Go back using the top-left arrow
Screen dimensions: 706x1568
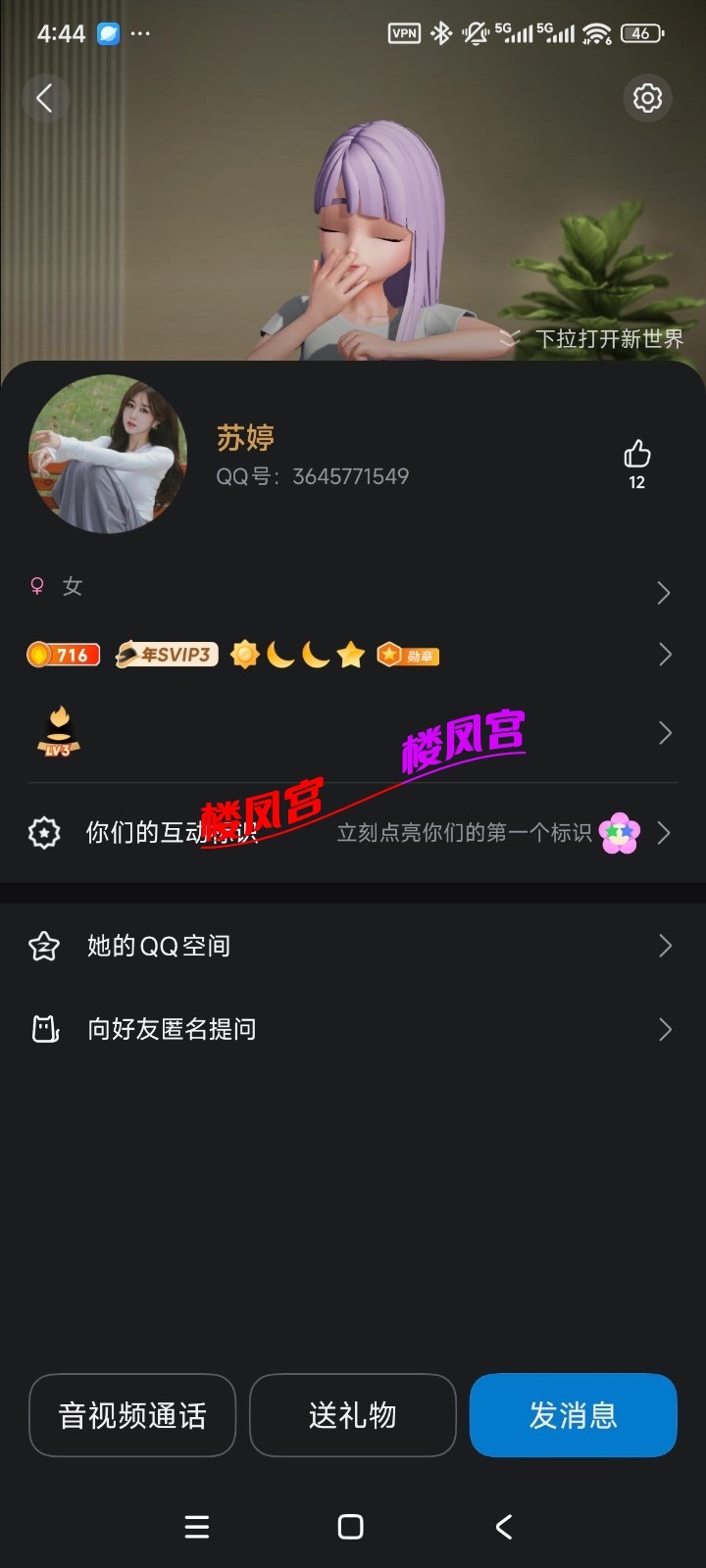pos(44,98)
